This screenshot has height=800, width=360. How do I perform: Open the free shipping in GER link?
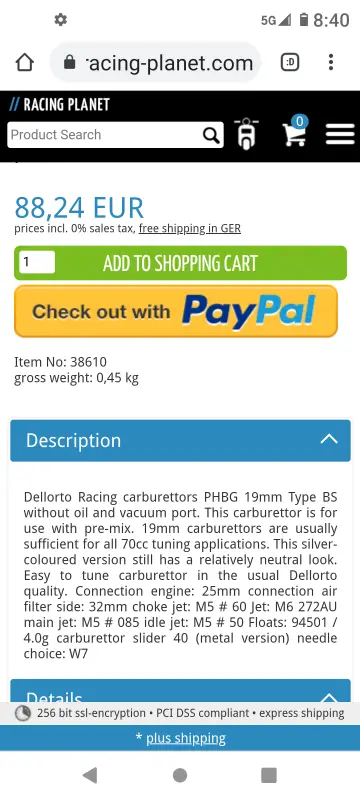190,229
